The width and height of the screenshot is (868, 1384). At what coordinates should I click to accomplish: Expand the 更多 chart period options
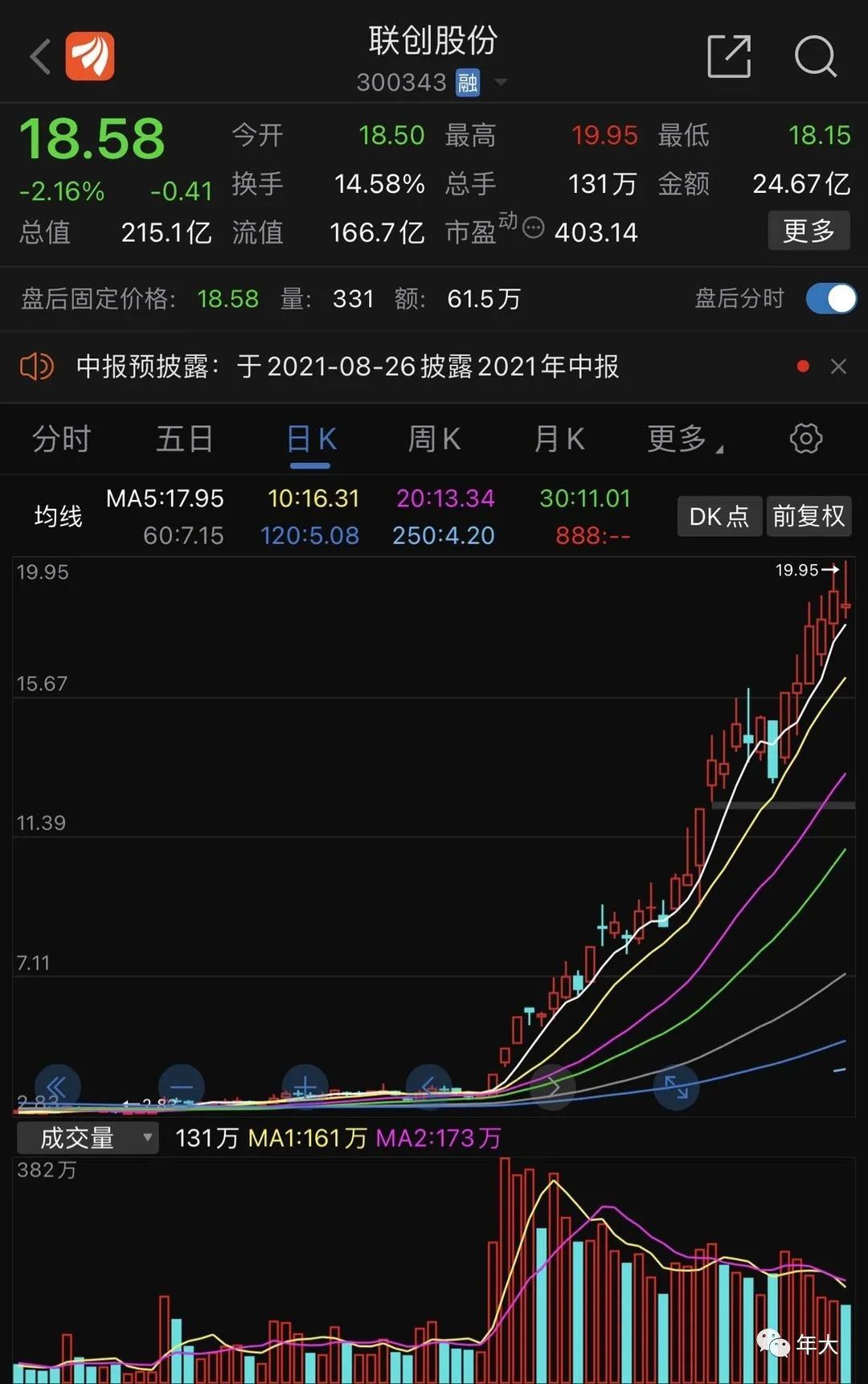click(x=685, y=440)
